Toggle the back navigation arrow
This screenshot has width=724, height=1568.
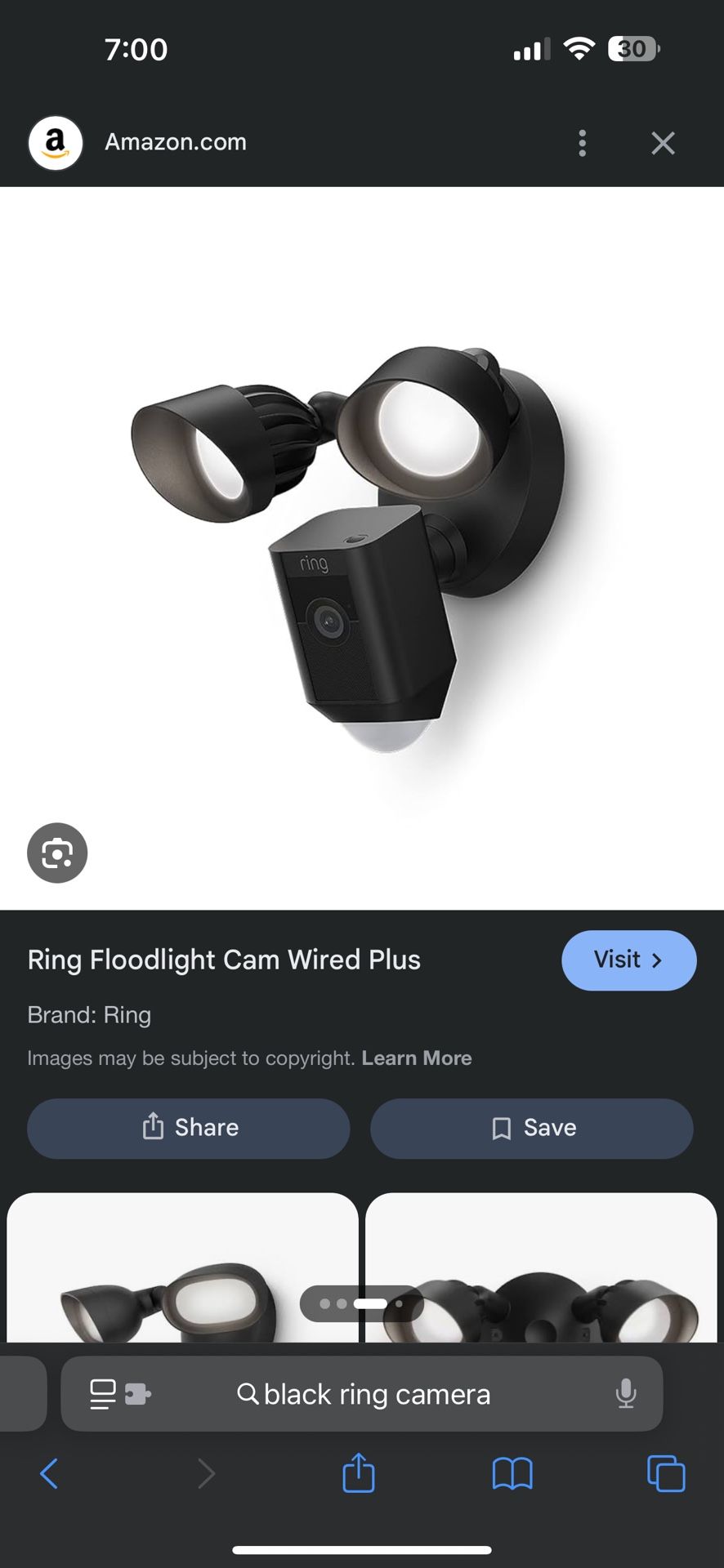click(x=49, y=1474)
